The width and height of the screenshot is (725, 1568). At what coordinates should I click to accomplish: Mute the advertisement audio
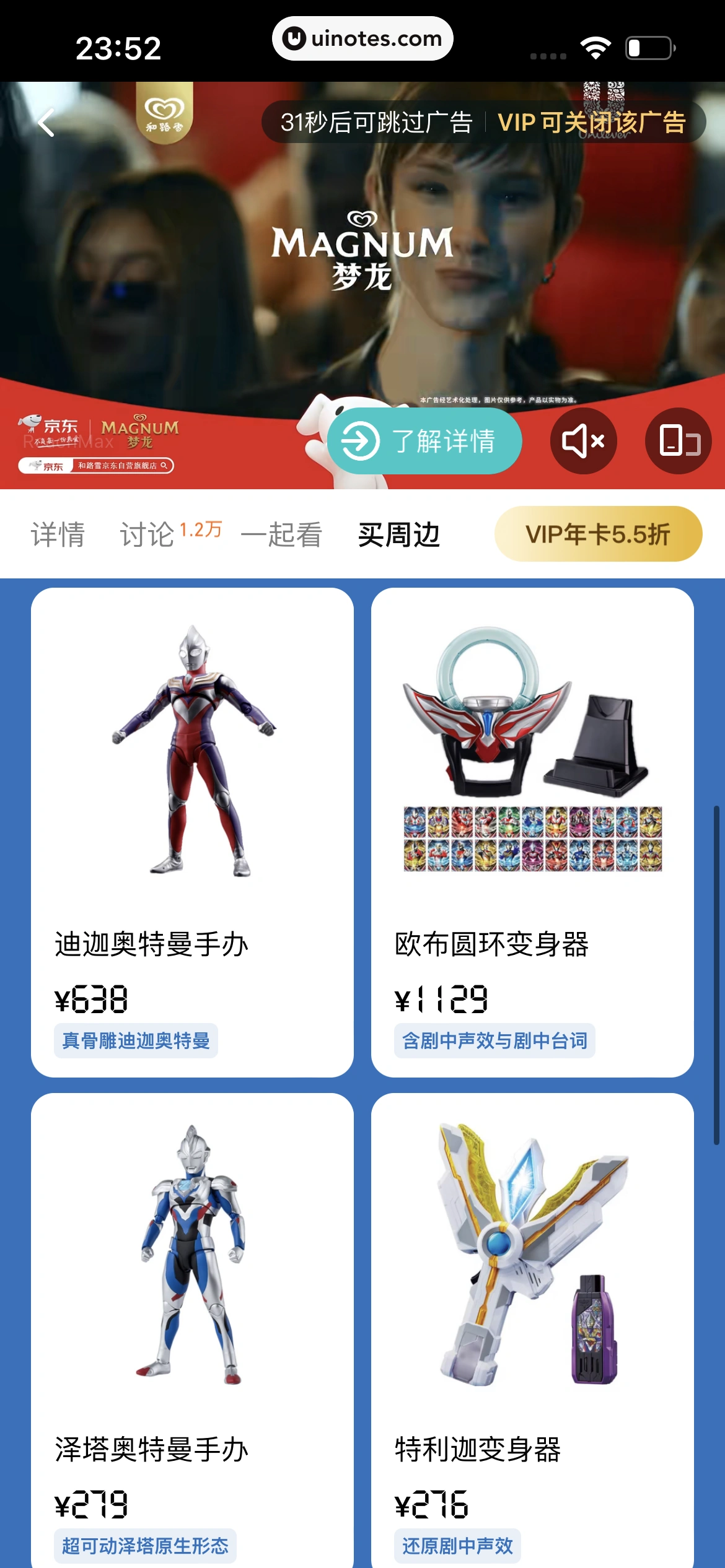tap(583, 441)
